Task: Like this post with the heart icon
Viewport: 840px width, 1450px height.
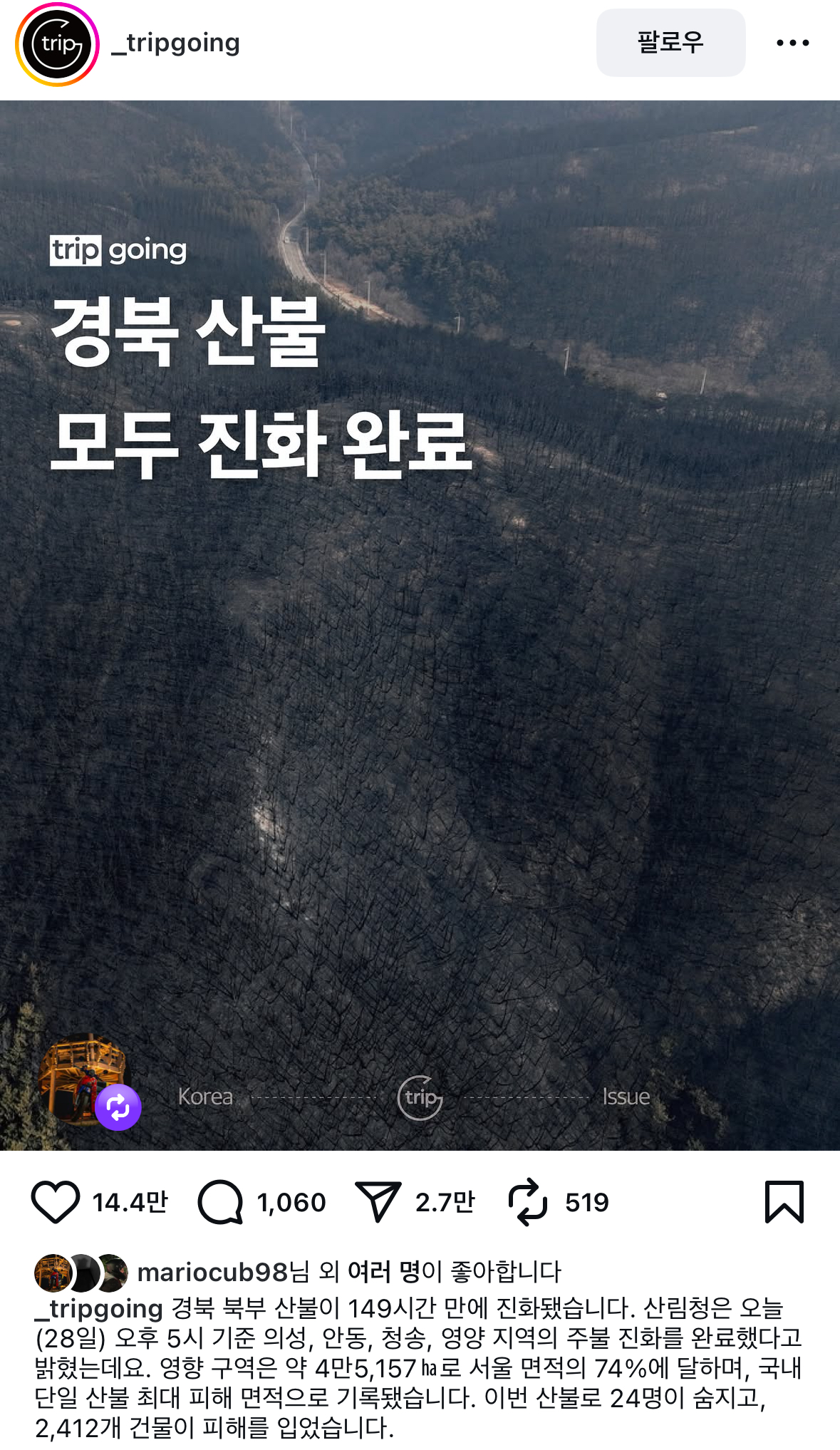Action: (56, 1202)
